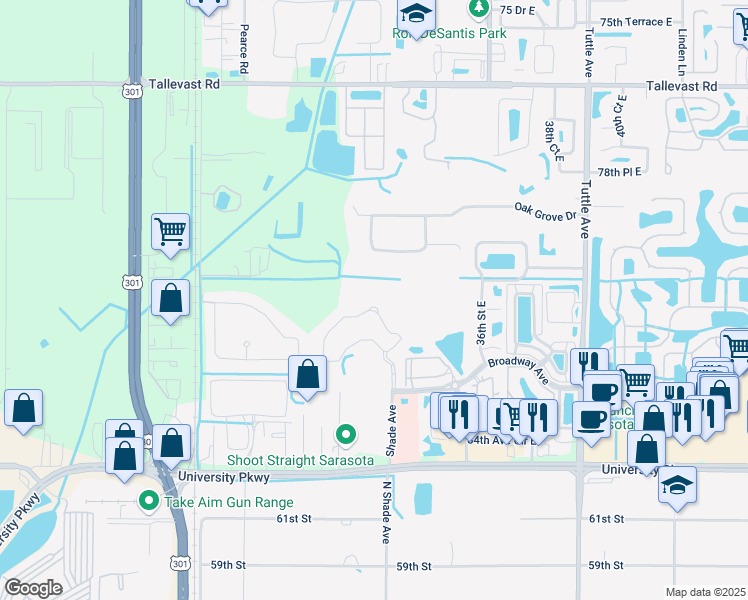This screenshot has width=748, height=600.
Task: Open the shopping bag marker above Shoot Straight Sarasota
Action: coord(308,375)
